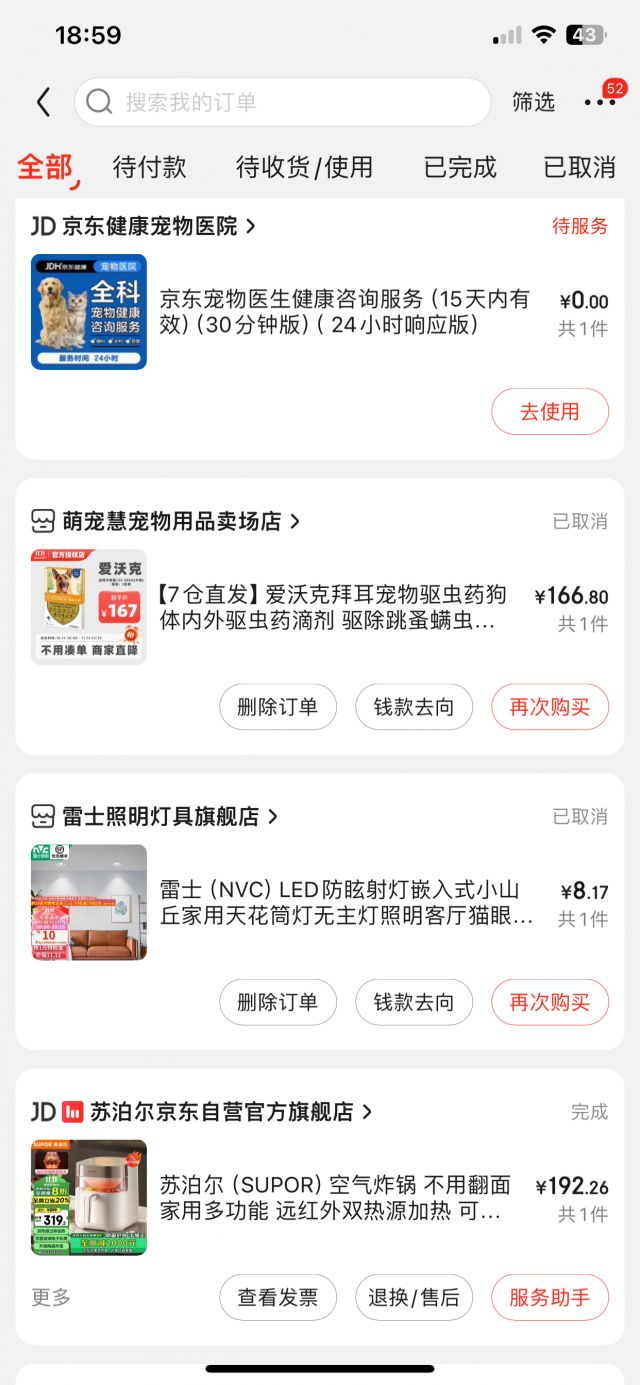Buy the 爱沃克 dewormer again via 再次购买
The image size is (640, 1385).
[x=549, y=707]
